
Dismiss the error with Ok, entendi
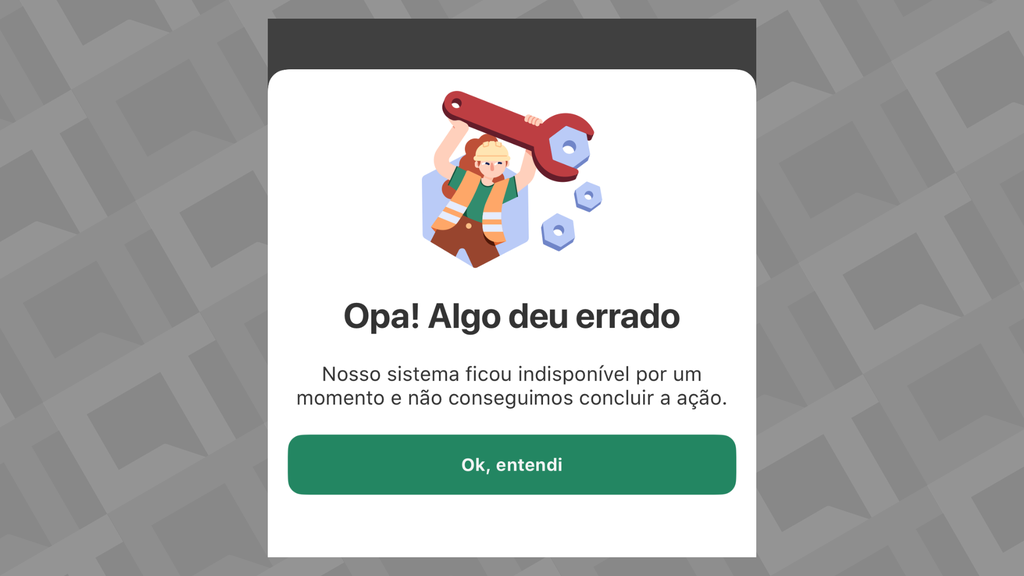point(511,465)
